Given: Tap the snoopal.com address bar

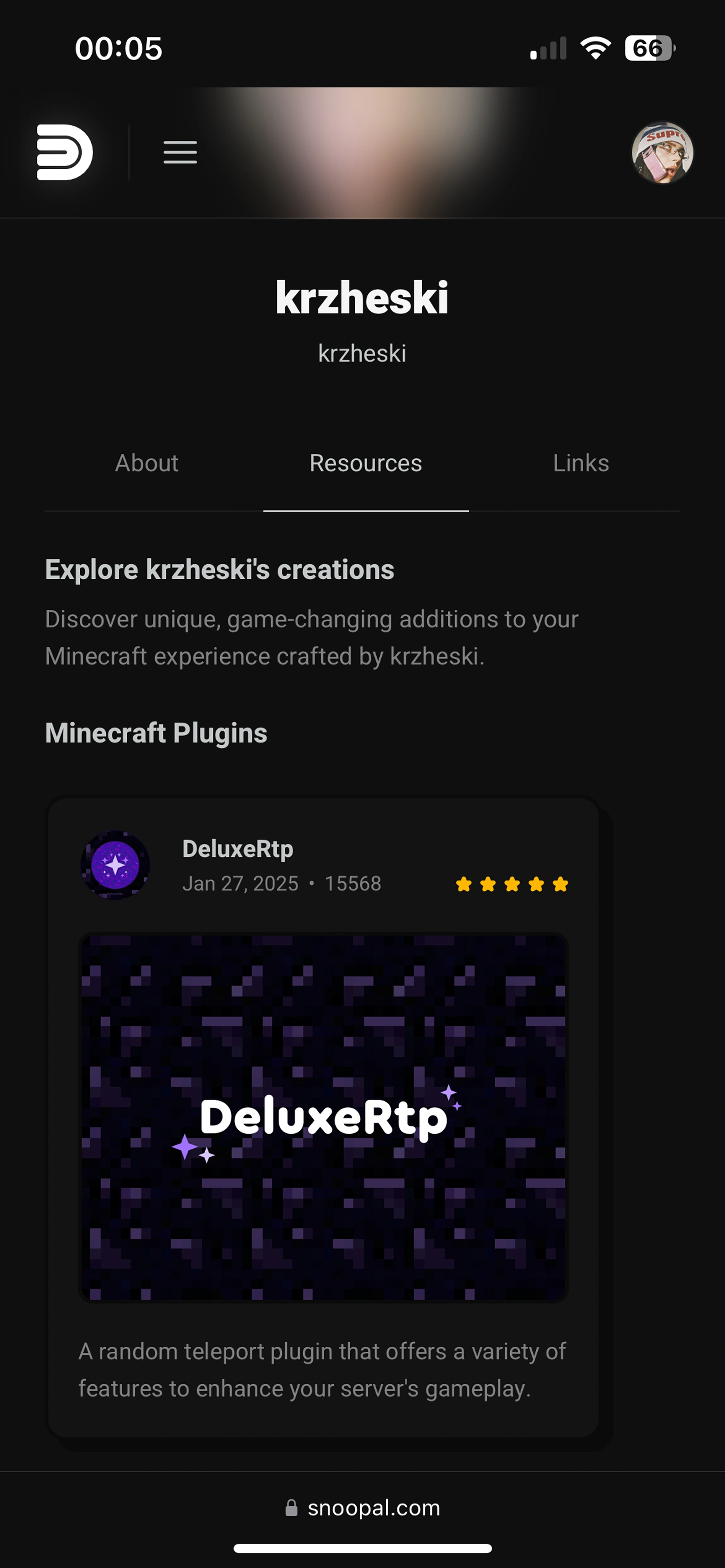Looking at the screenshot, I should [363, 1508].
